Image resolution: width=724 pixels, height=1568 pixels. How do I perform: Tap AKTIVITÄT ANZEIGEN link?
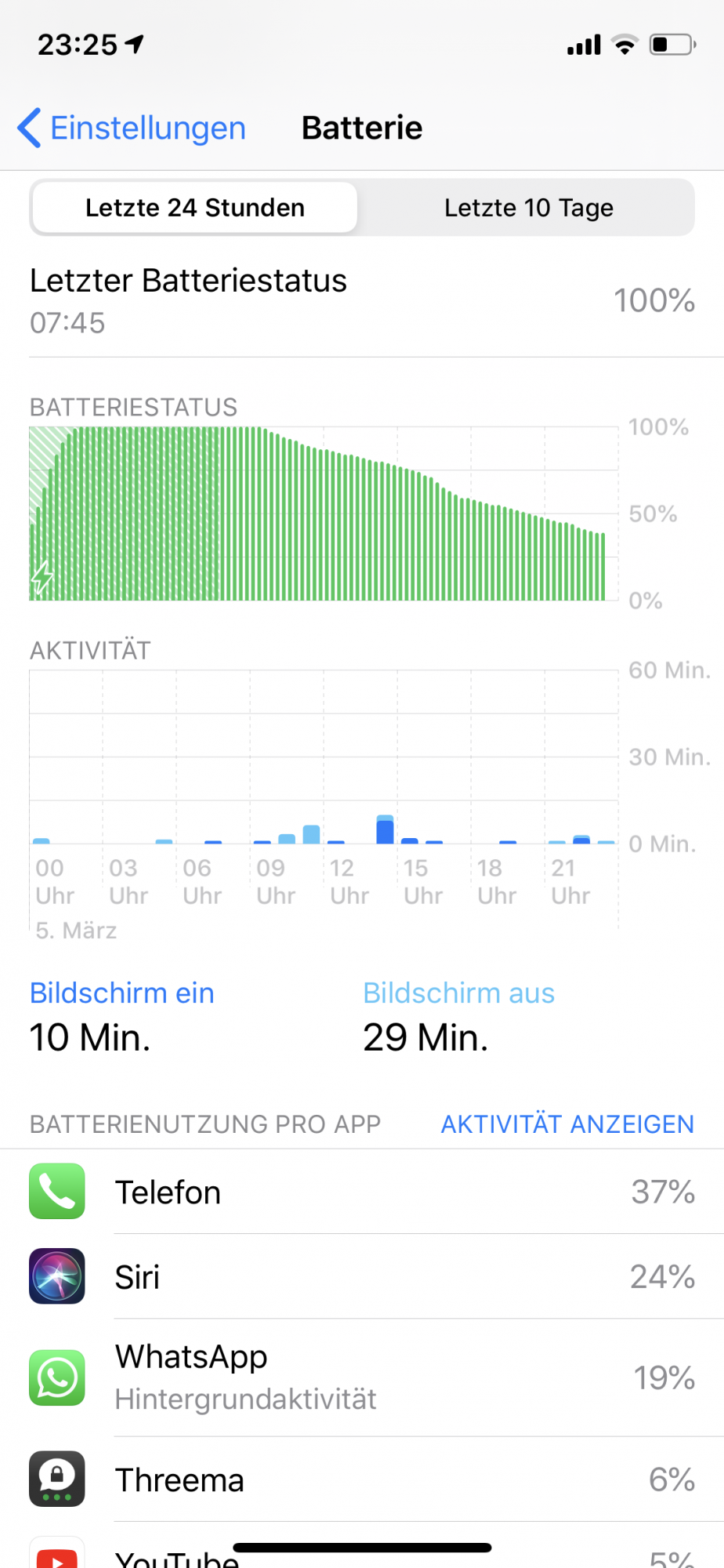pyautogui.click(x=567, y=1124)
